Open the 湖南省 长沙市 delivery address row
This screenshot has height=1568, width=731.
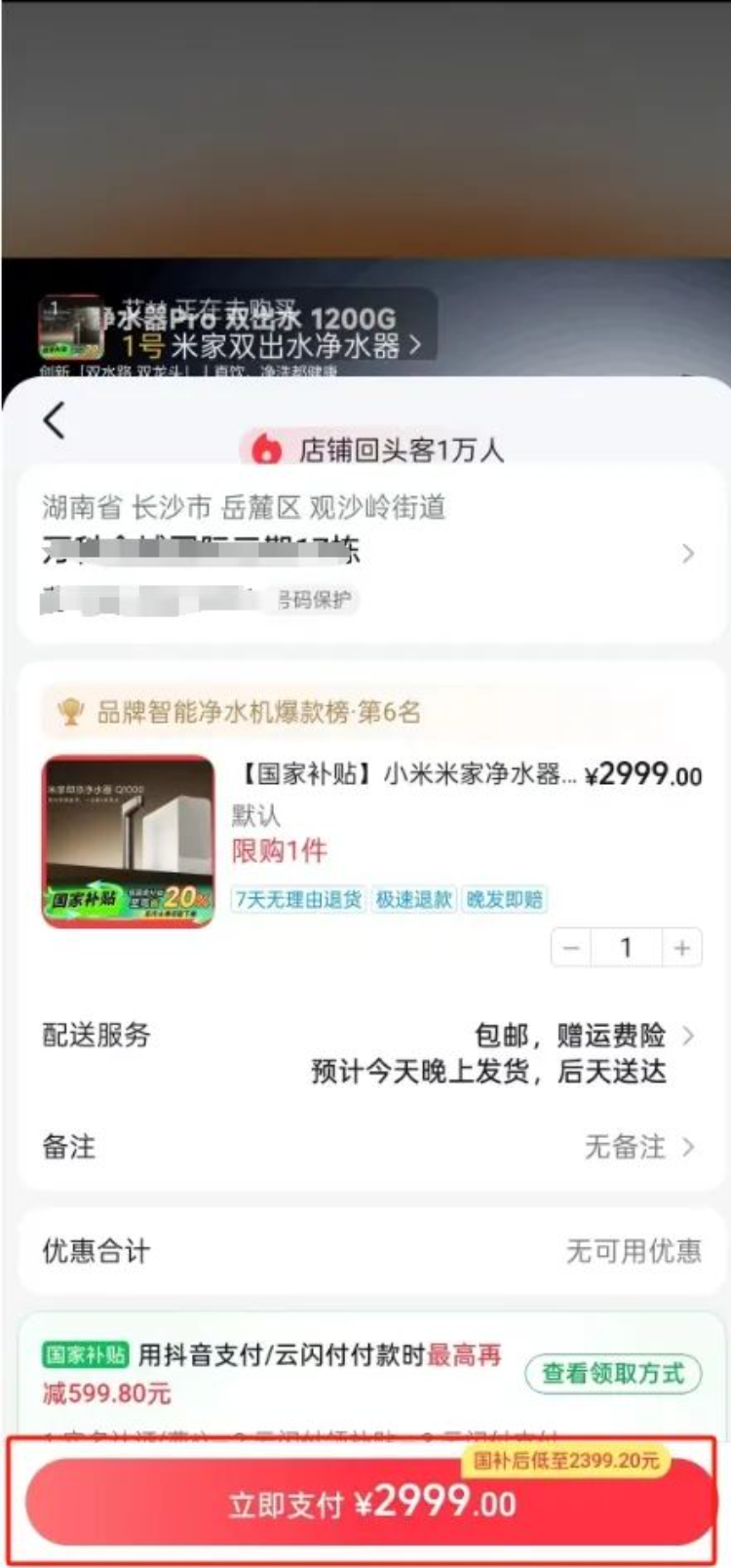368,553
